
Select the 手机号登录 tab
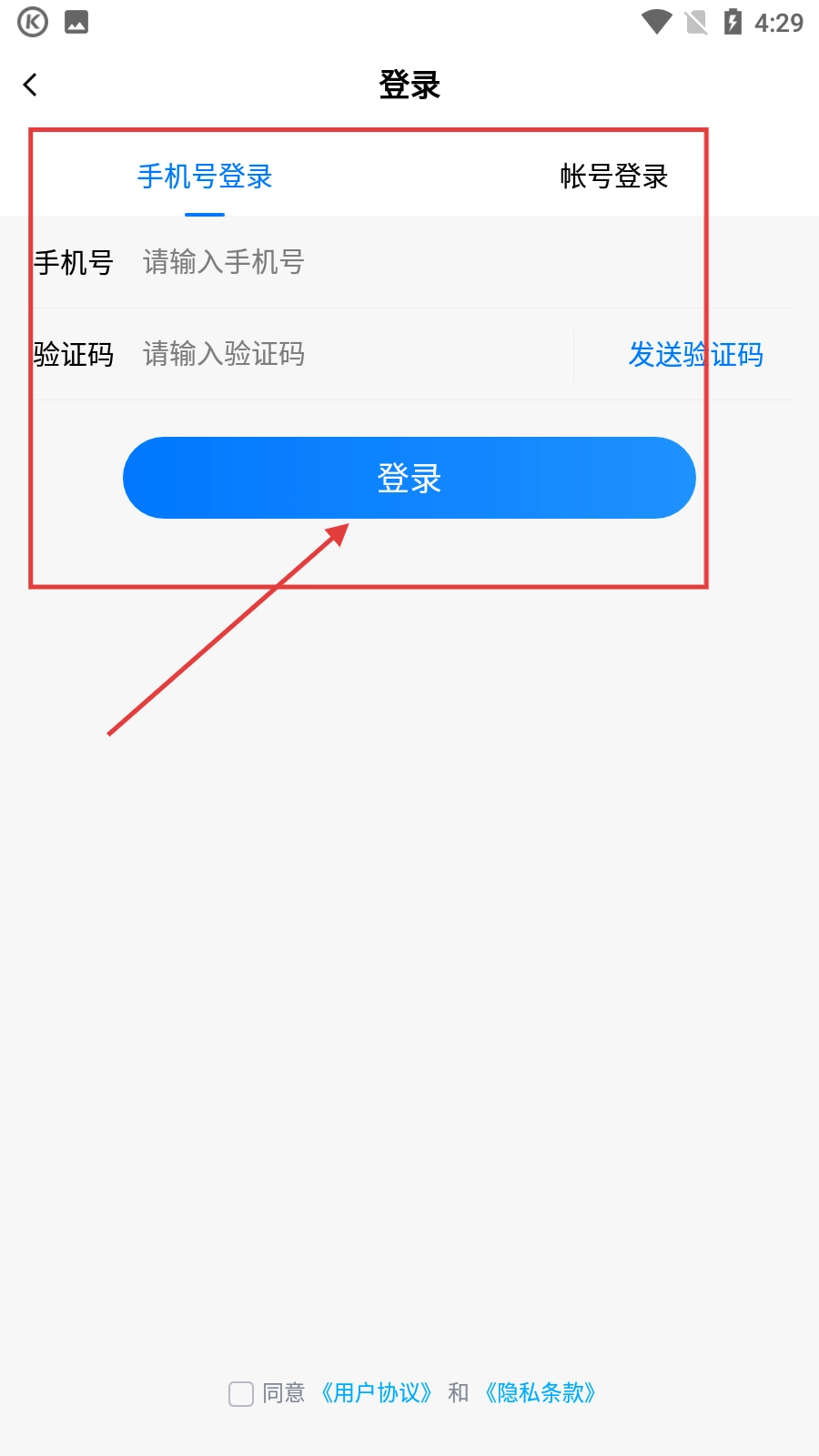tap(205, 176)
